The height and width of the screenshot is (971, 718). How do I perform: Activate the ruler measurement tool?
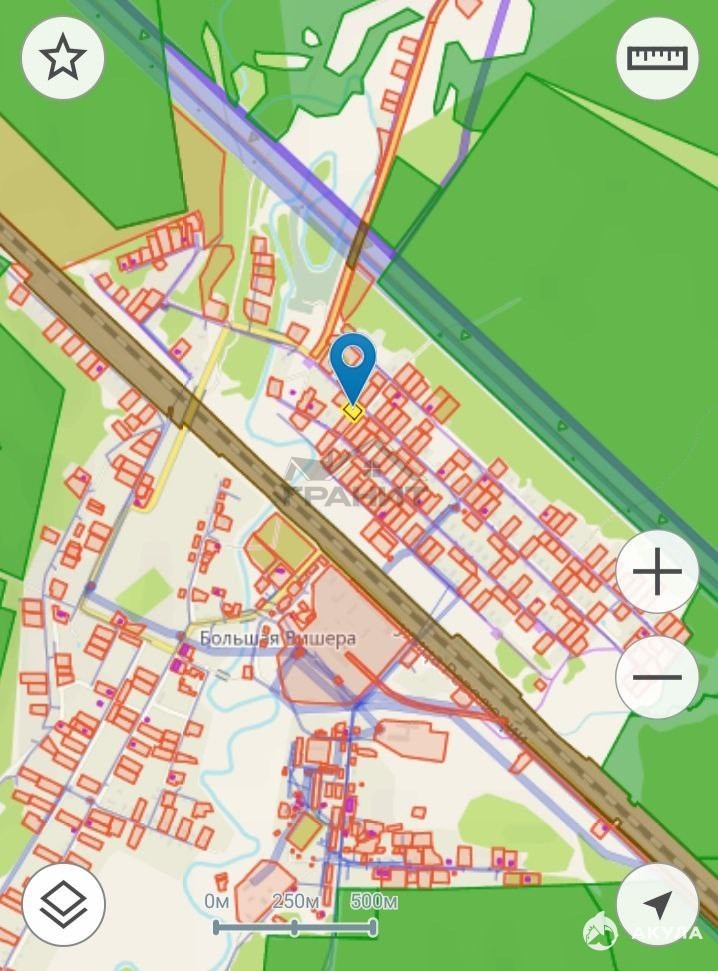[x=657, y=58]
